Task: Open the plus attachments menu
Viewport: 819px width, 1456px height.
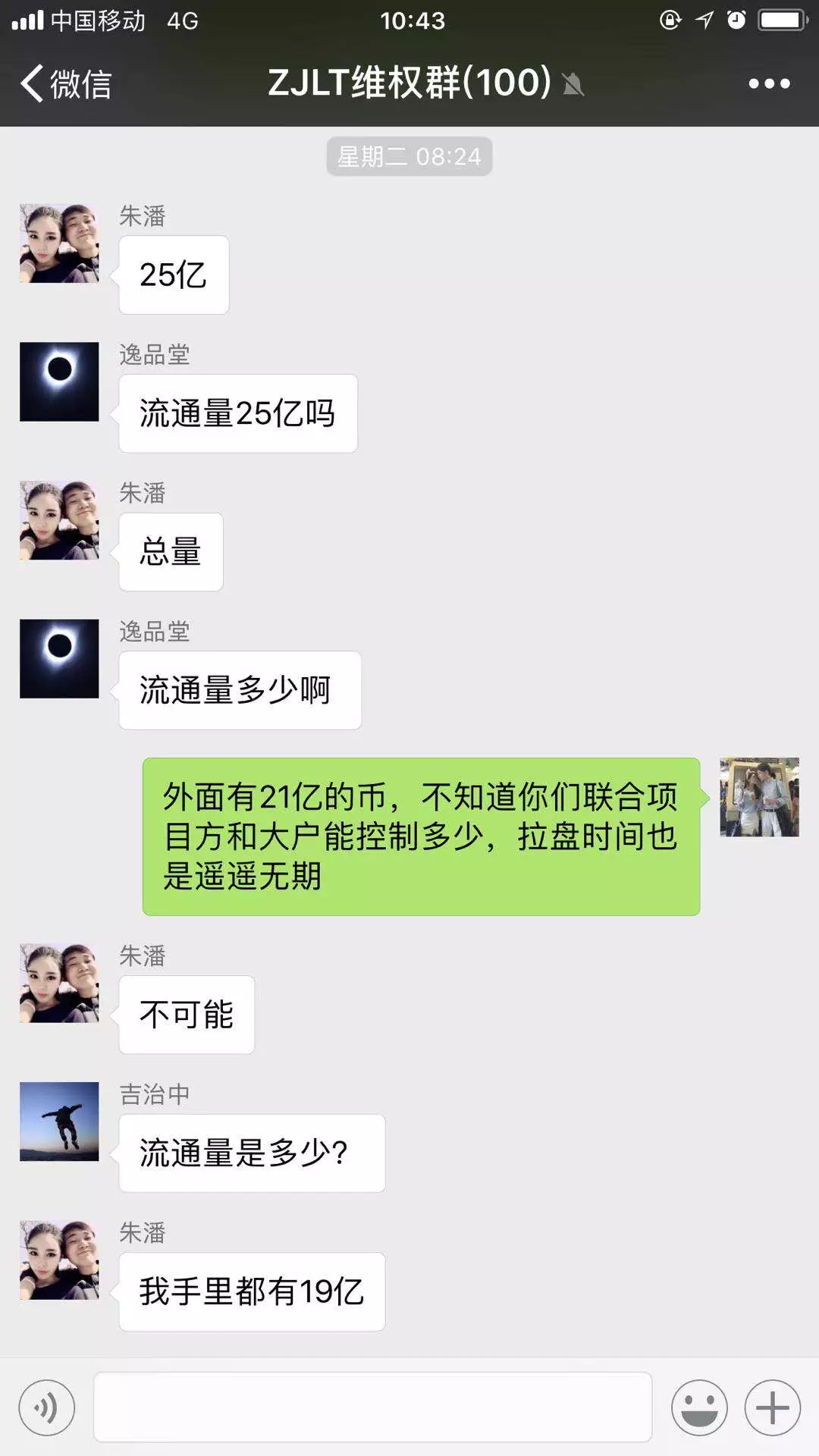Action: coord(772,1407)
